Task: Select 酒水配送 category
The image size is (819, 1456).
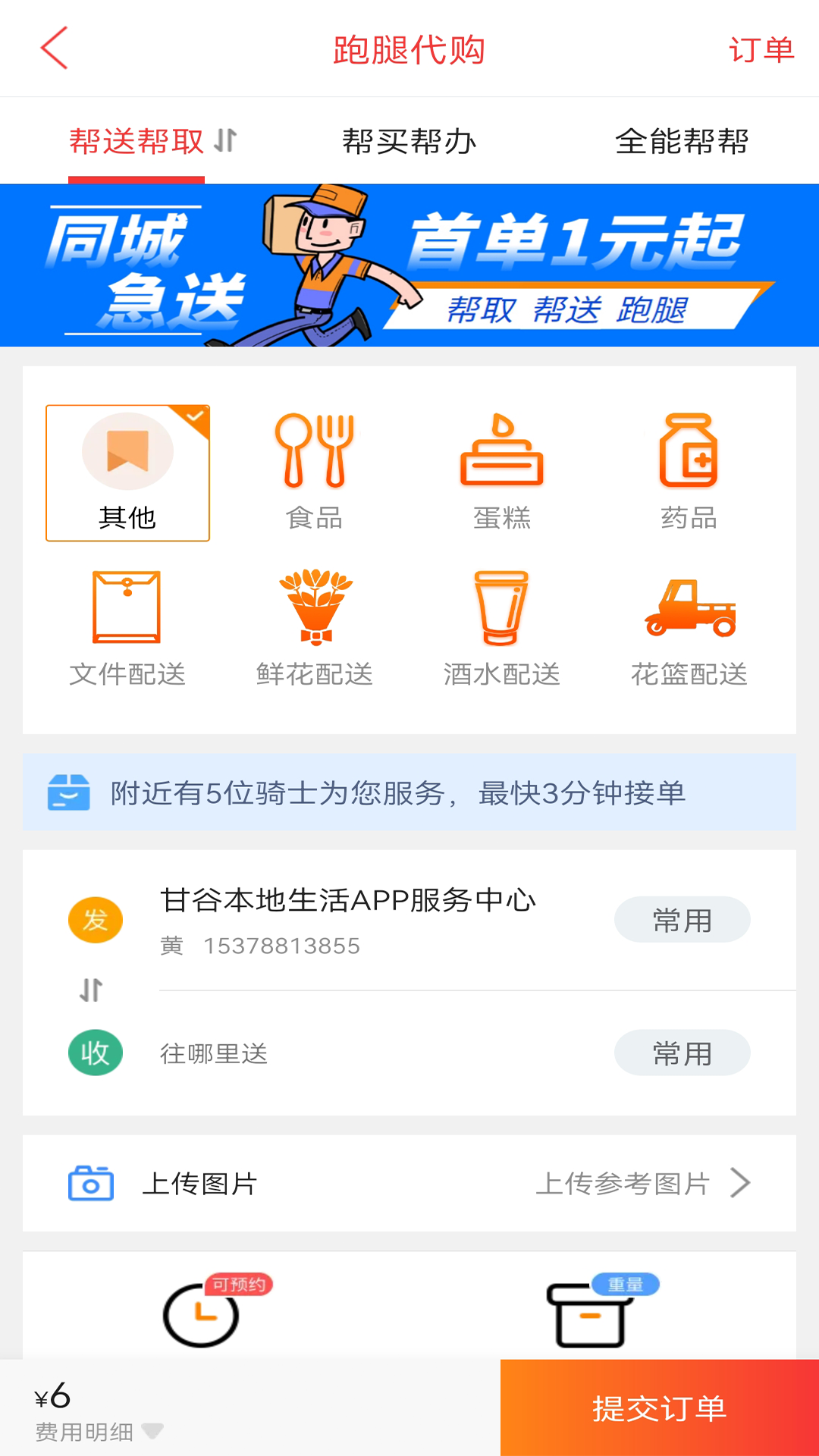Action: point(501,629)
